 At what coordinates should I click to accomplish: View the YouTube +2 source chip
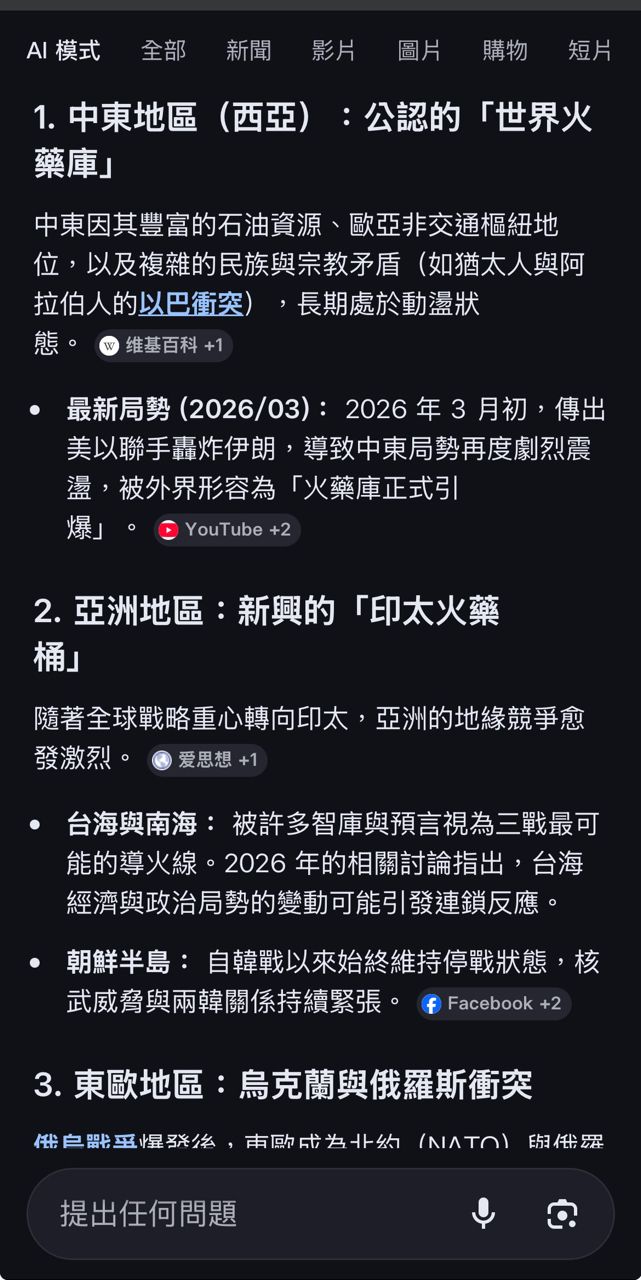pyautogui.click(x=226, y=529)
